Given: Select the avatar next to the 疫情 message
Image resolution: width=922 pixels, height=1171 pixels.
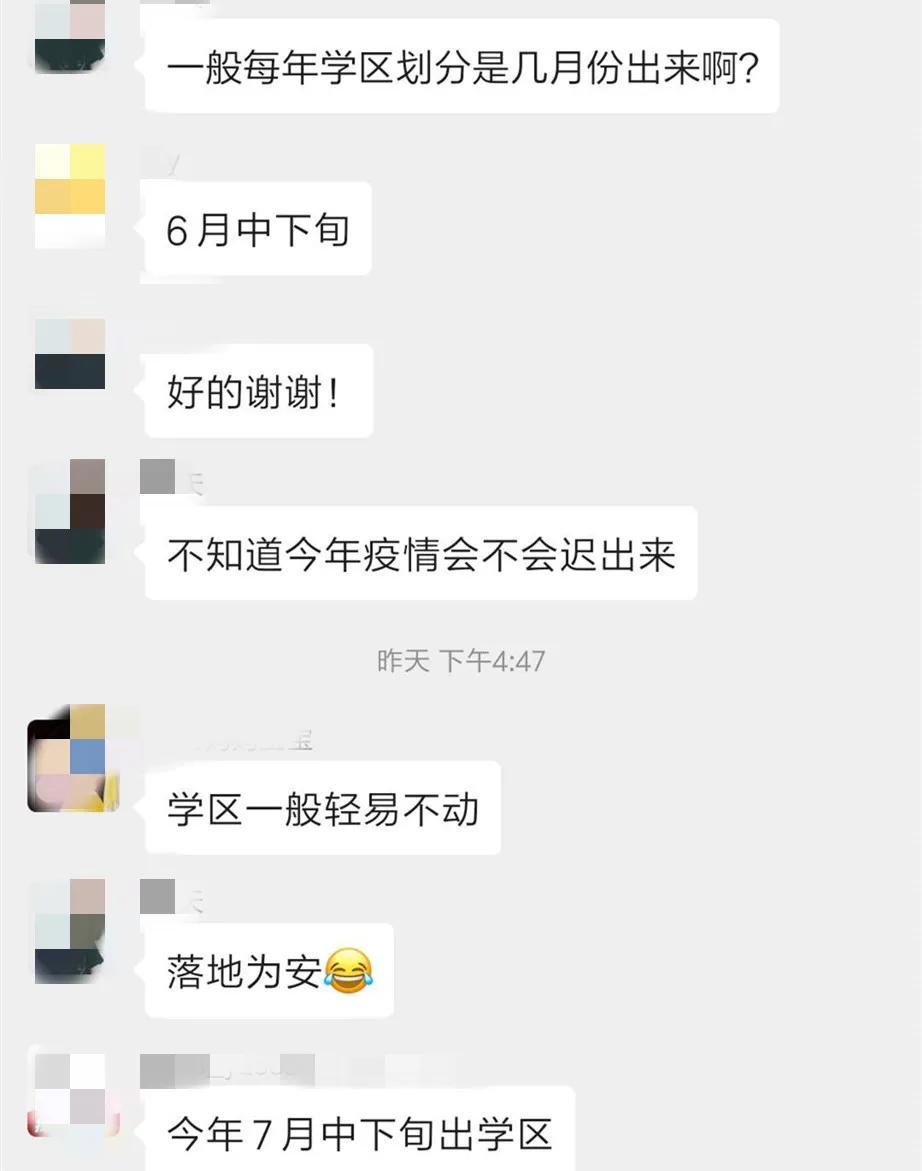Looking at the screenshot, I should (69, 512).
